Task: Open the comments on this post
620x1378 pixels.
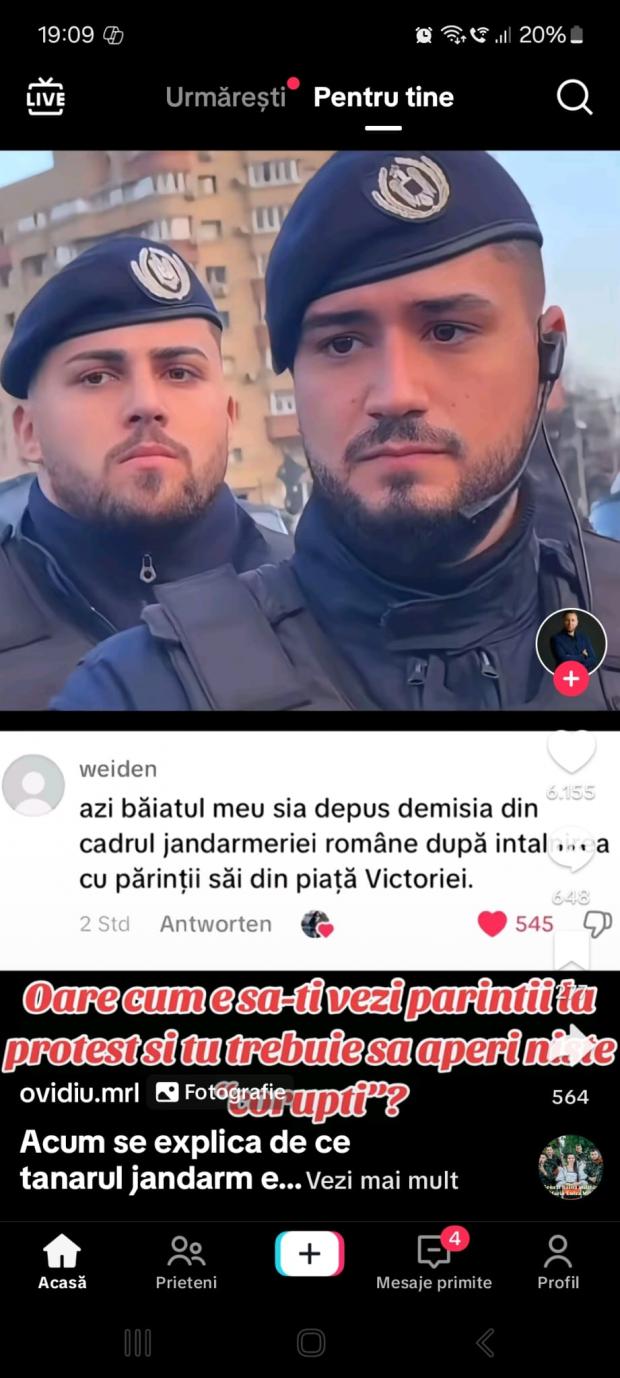Action: [572, 855]
